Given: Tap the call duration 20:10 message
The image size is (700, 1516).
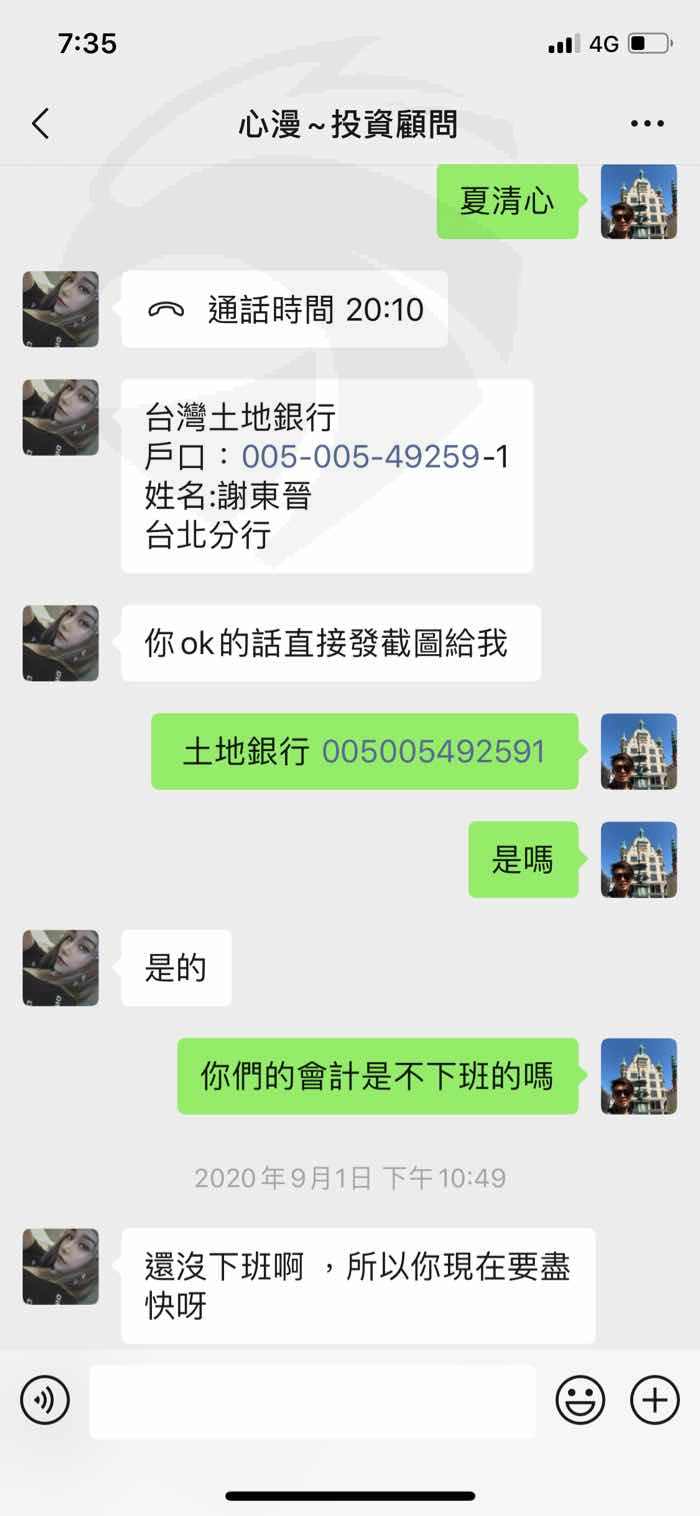Looking at the screenshot, I should pos(285,310).
